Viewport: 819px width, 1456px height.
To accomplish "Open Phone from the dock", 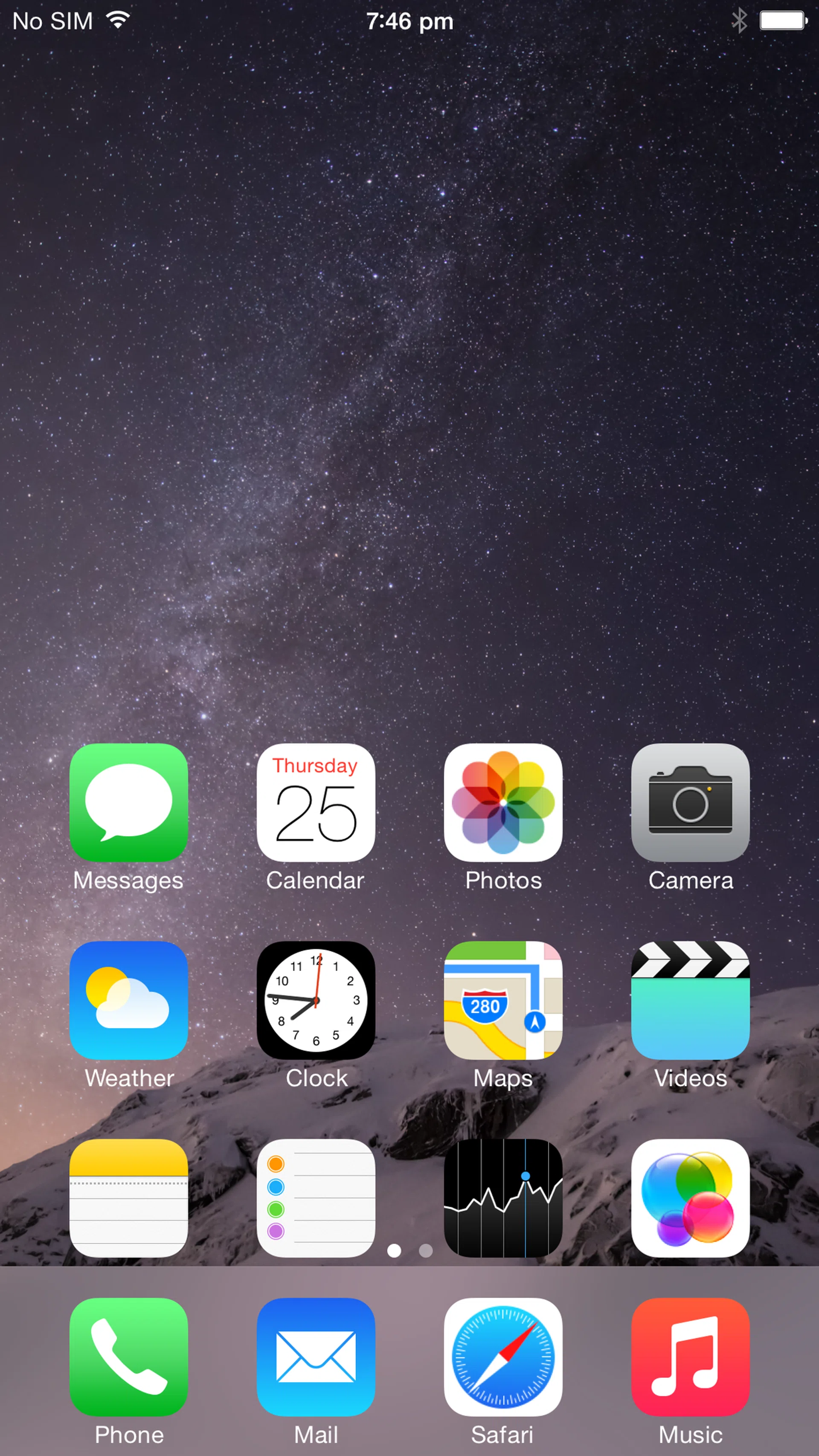I will coord(128,1357).
